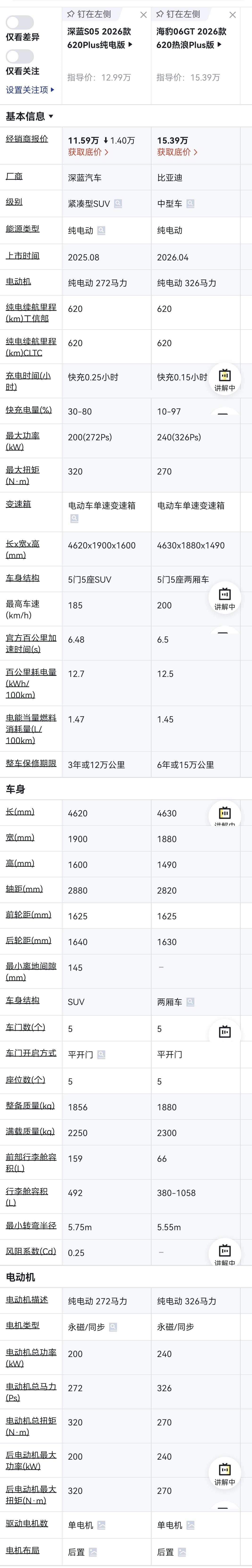
Task: Pin 海豹06GT column to the left
Action: coord(178,14)
